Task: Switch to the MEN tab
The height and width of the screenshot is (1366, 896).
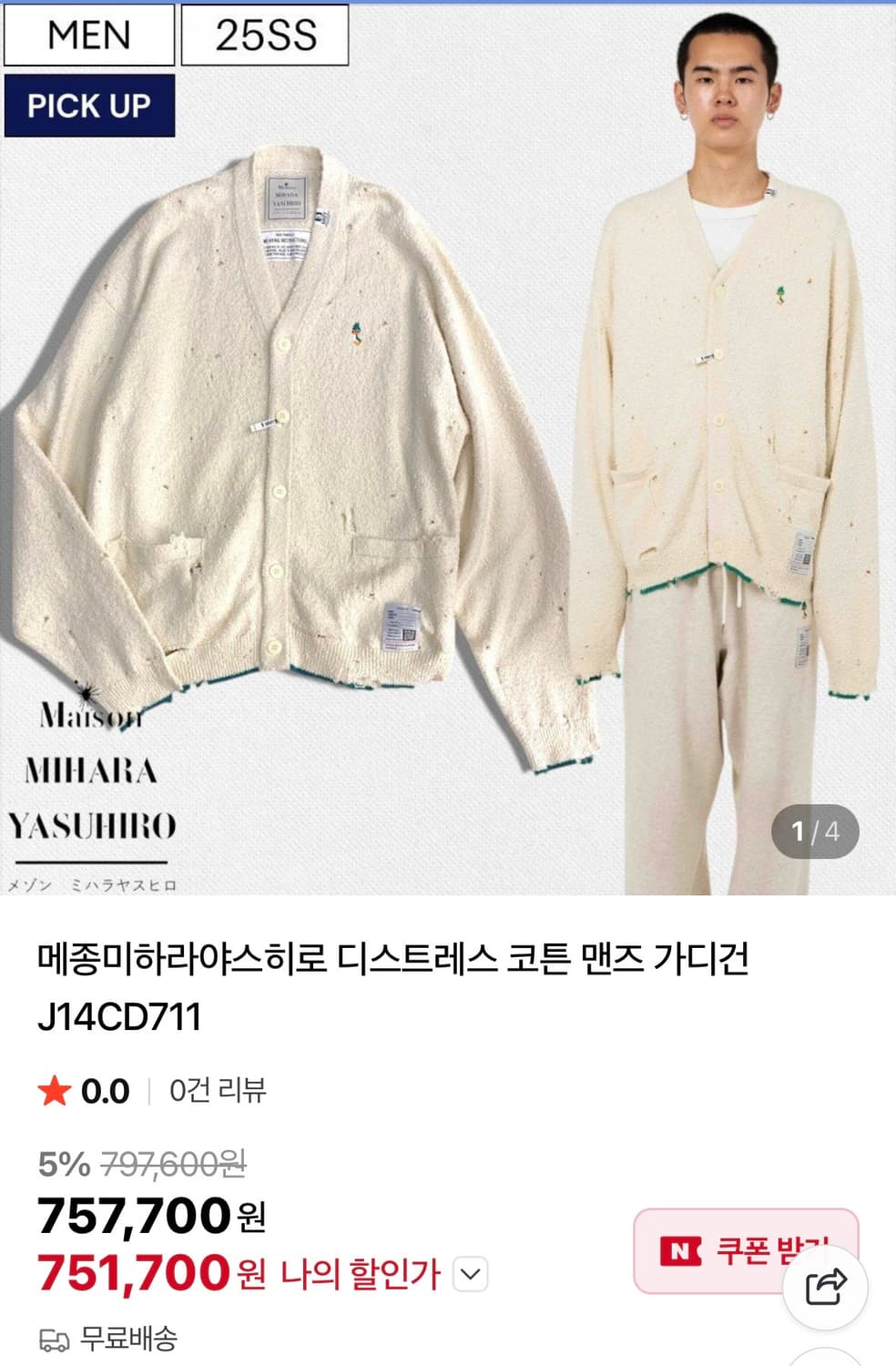Action: tap(89, 36)
